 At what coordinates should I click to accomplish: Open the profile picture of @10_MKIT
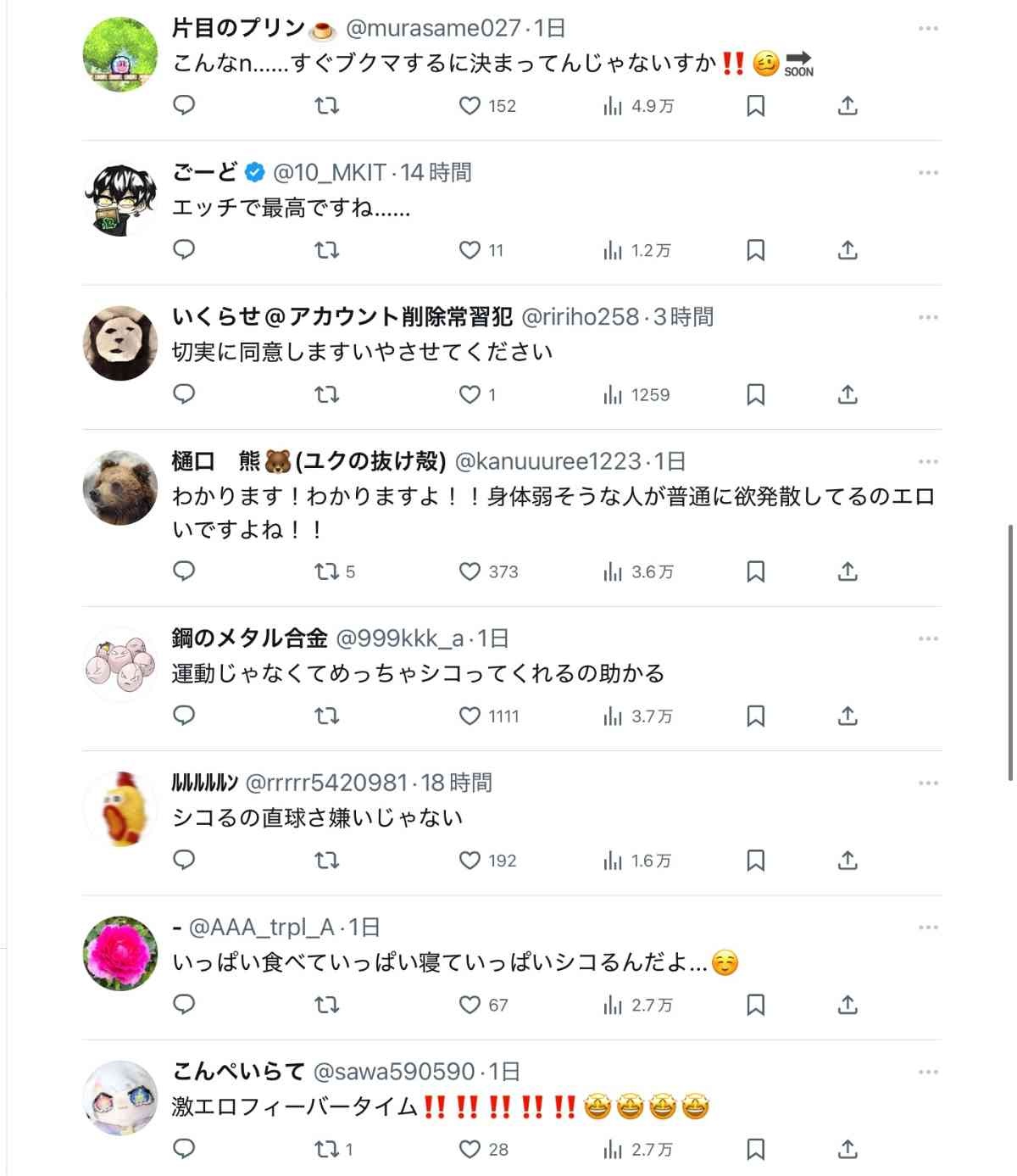[120, 199]
